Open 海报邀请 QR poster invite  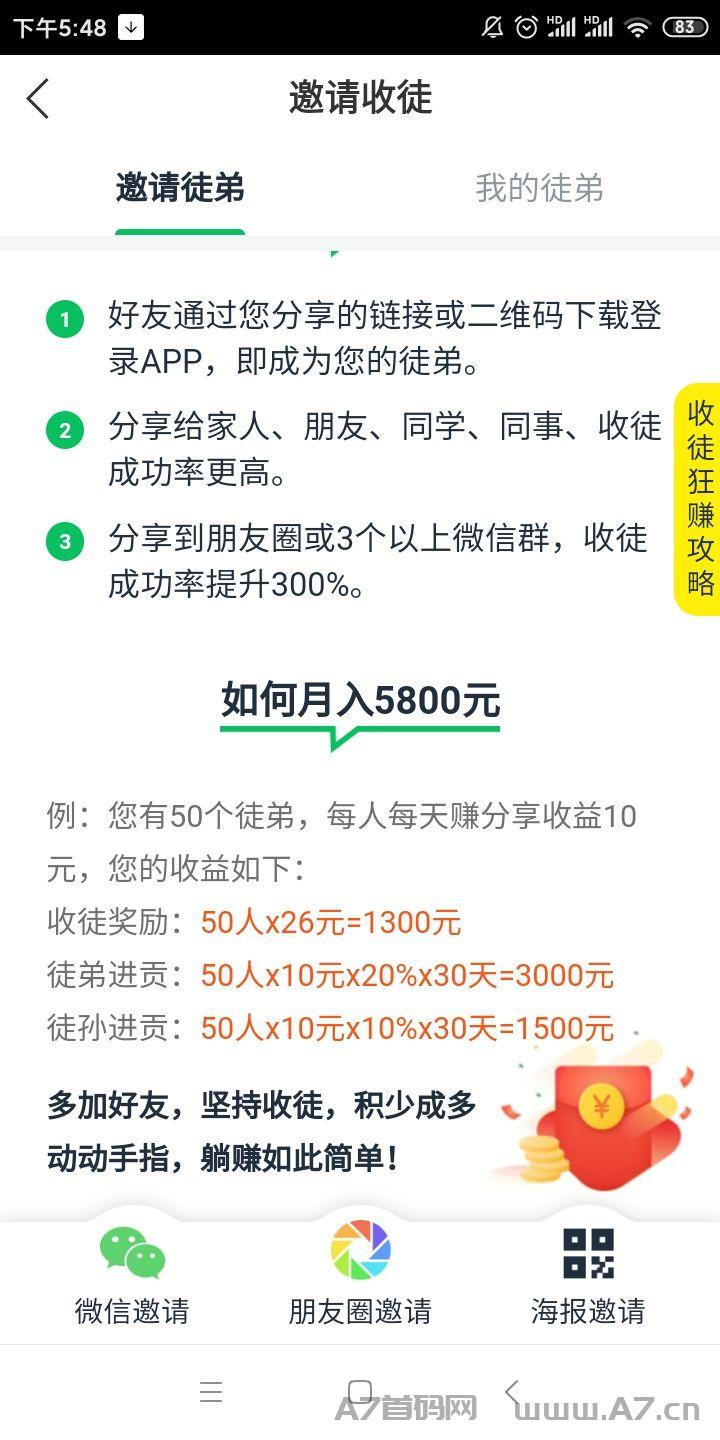pyautogui.click(x=588, y=1274)
